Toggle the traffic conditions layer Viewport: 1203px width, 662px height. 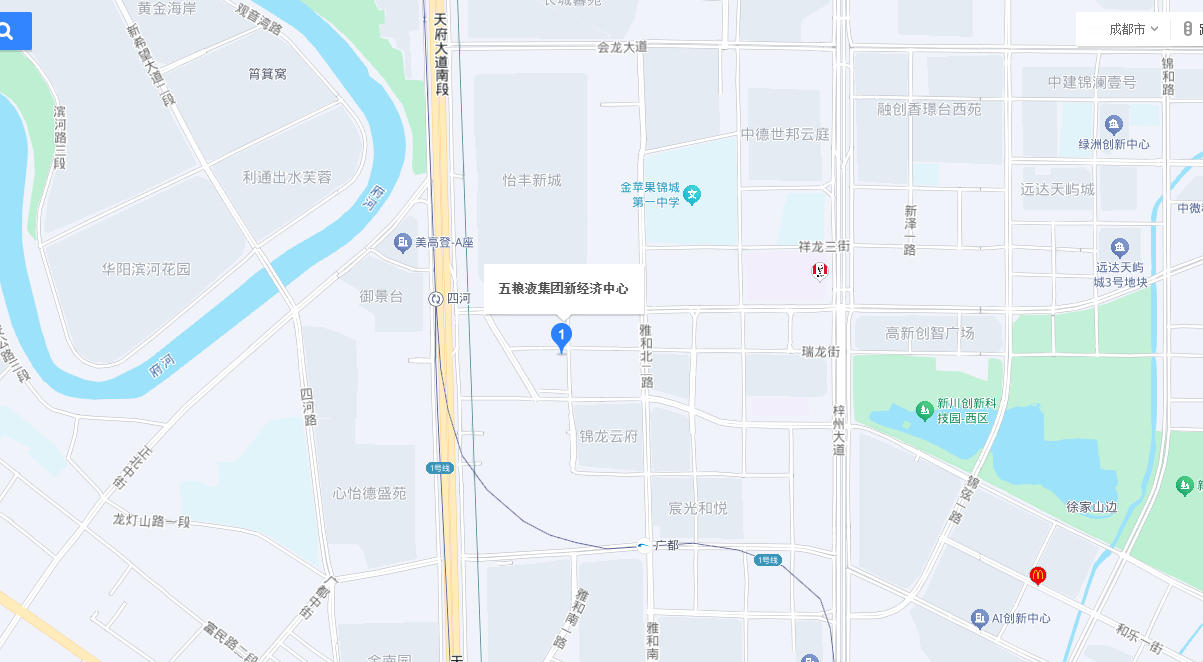click(1189, 29)
